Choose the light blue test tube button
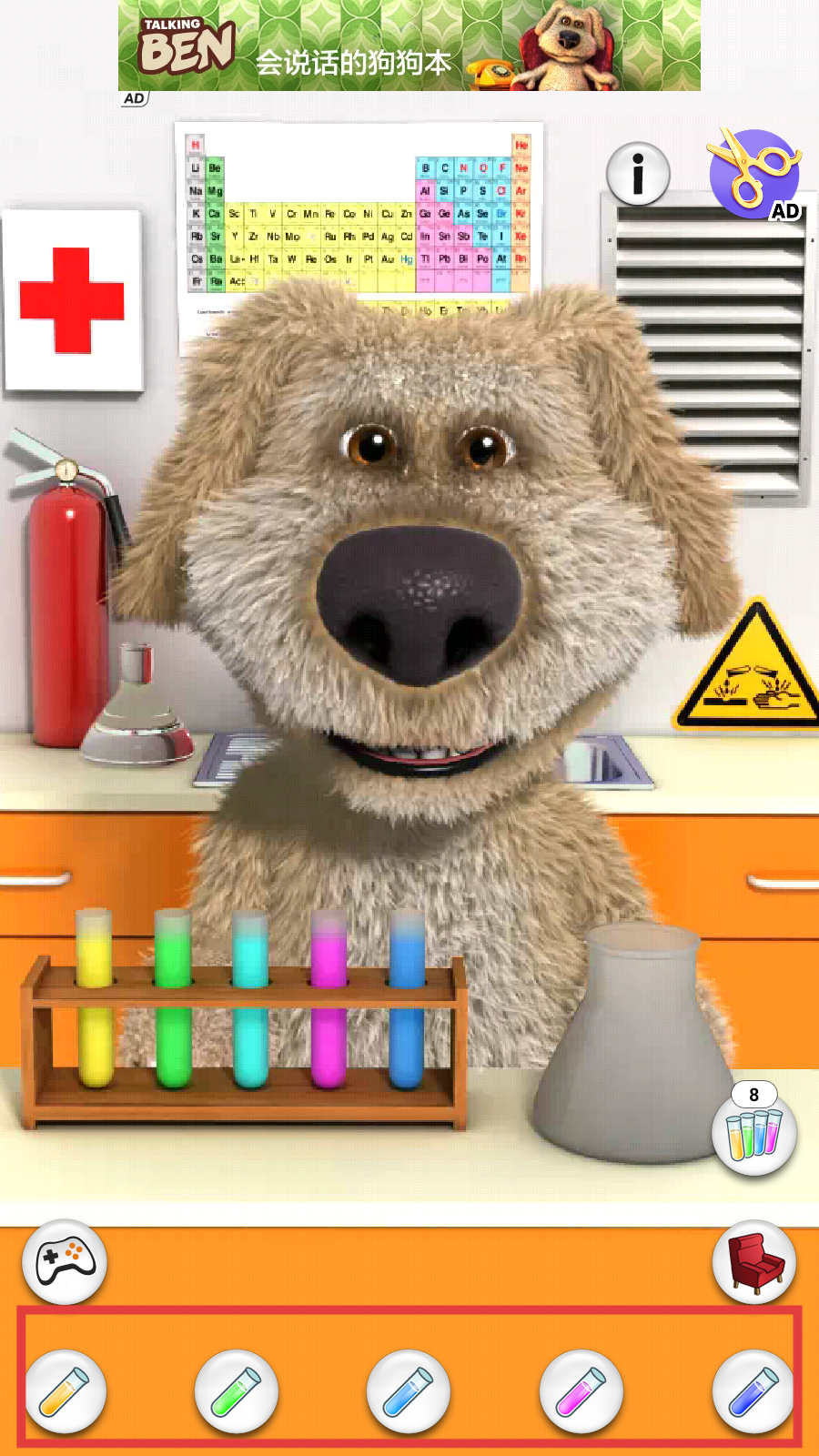Viewport: 819px width, 1456px height. pos(409,1391)
